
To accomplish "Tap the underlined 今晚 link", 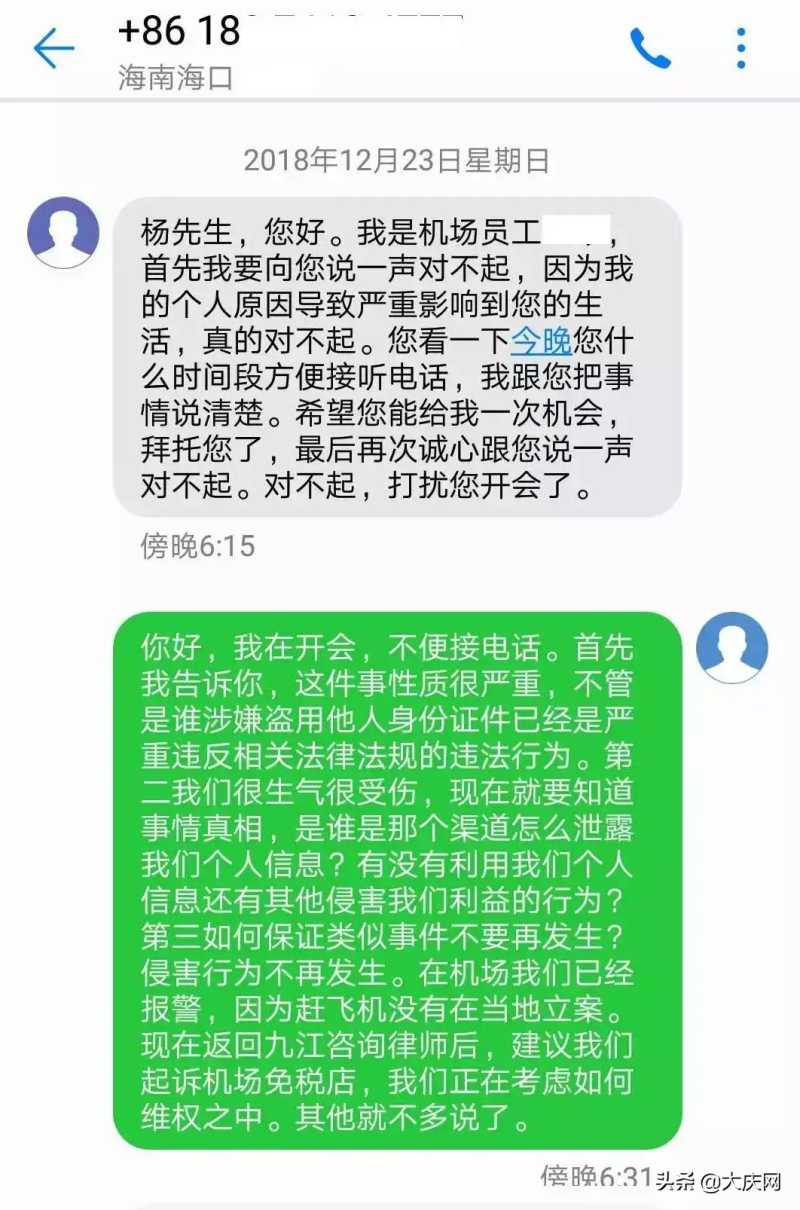I will (x=541, y=341).
